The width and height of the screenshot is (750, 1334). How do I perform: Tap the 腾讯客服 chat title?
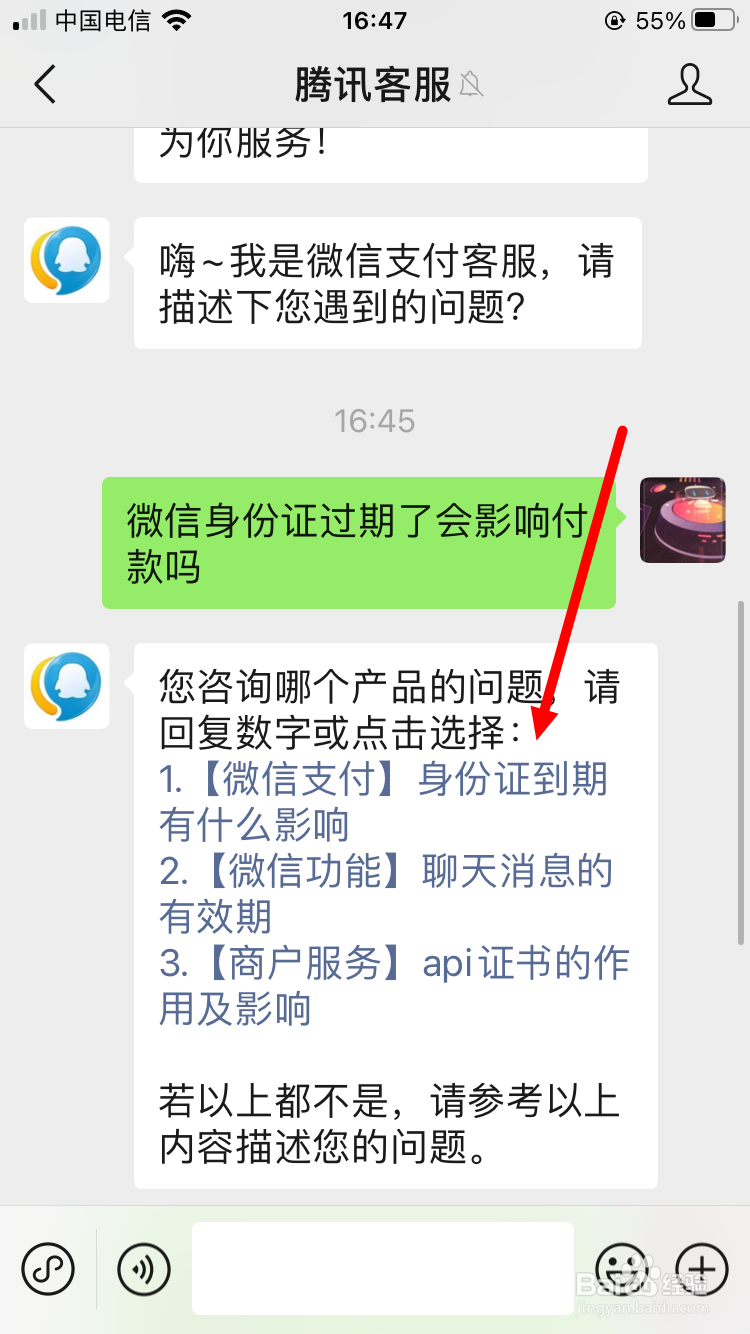point(375,85)
